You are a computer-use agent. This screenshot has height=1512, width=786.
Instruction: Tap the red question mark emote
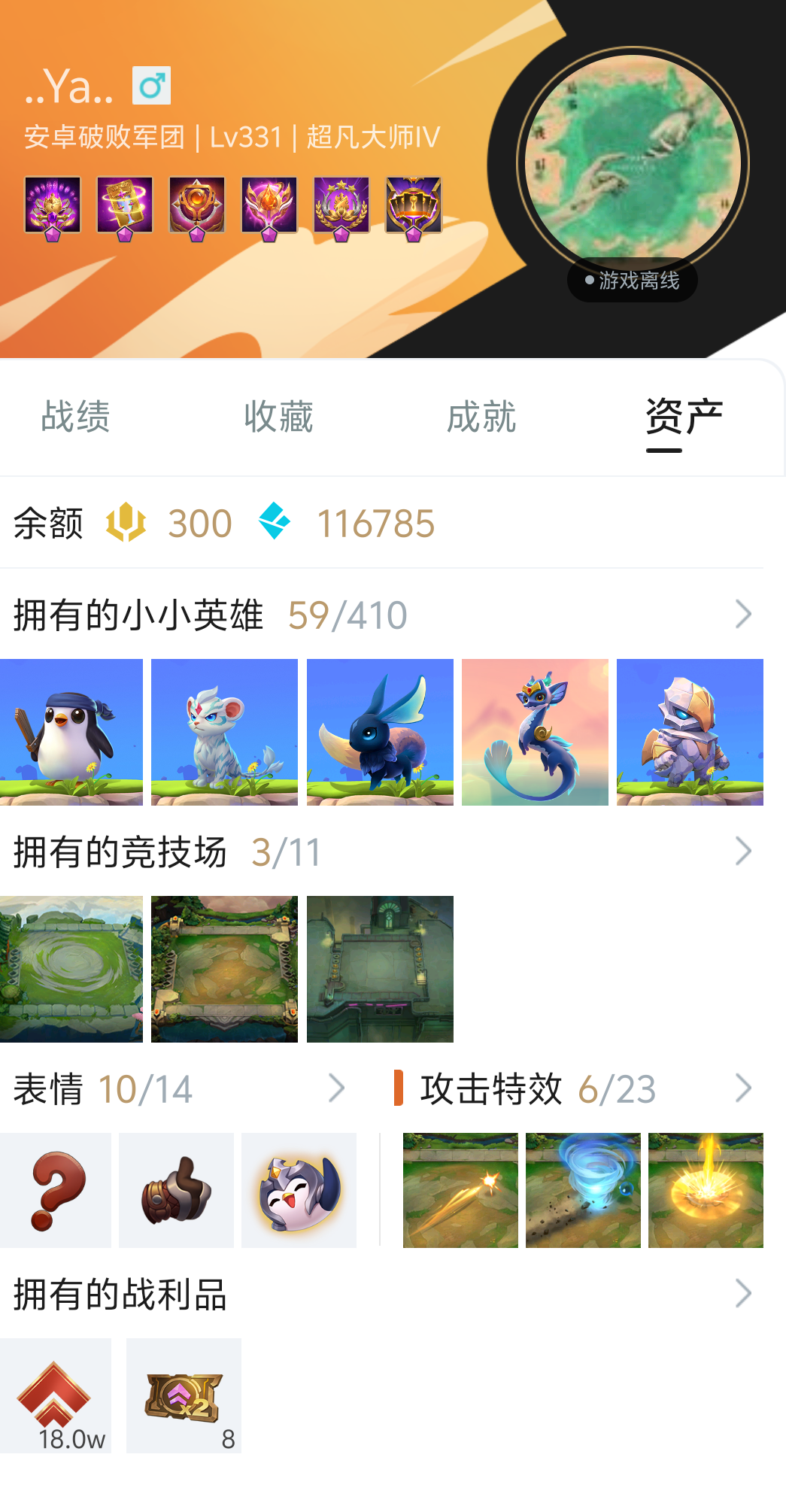click(56, 1190)
